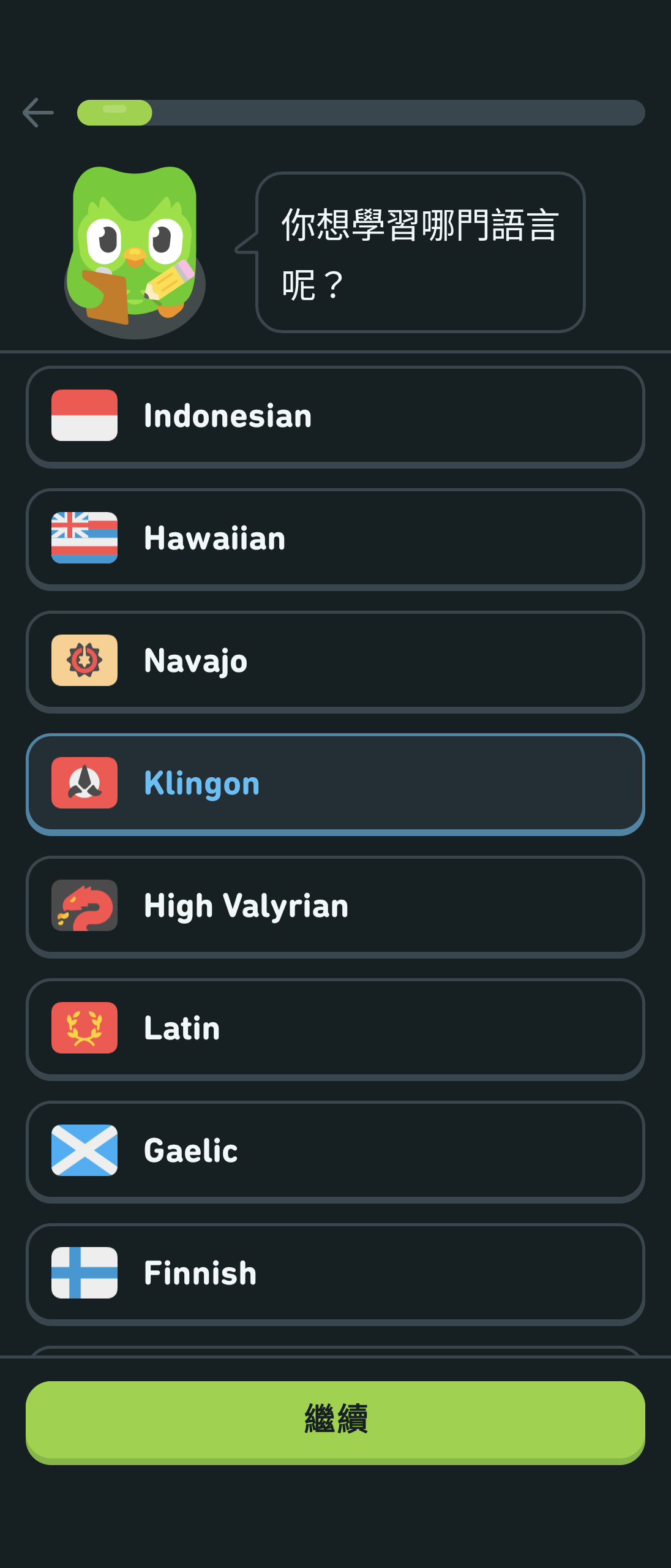Select the Gaelic course
The image size is (671, 1568).
[x=335, y=1151]
